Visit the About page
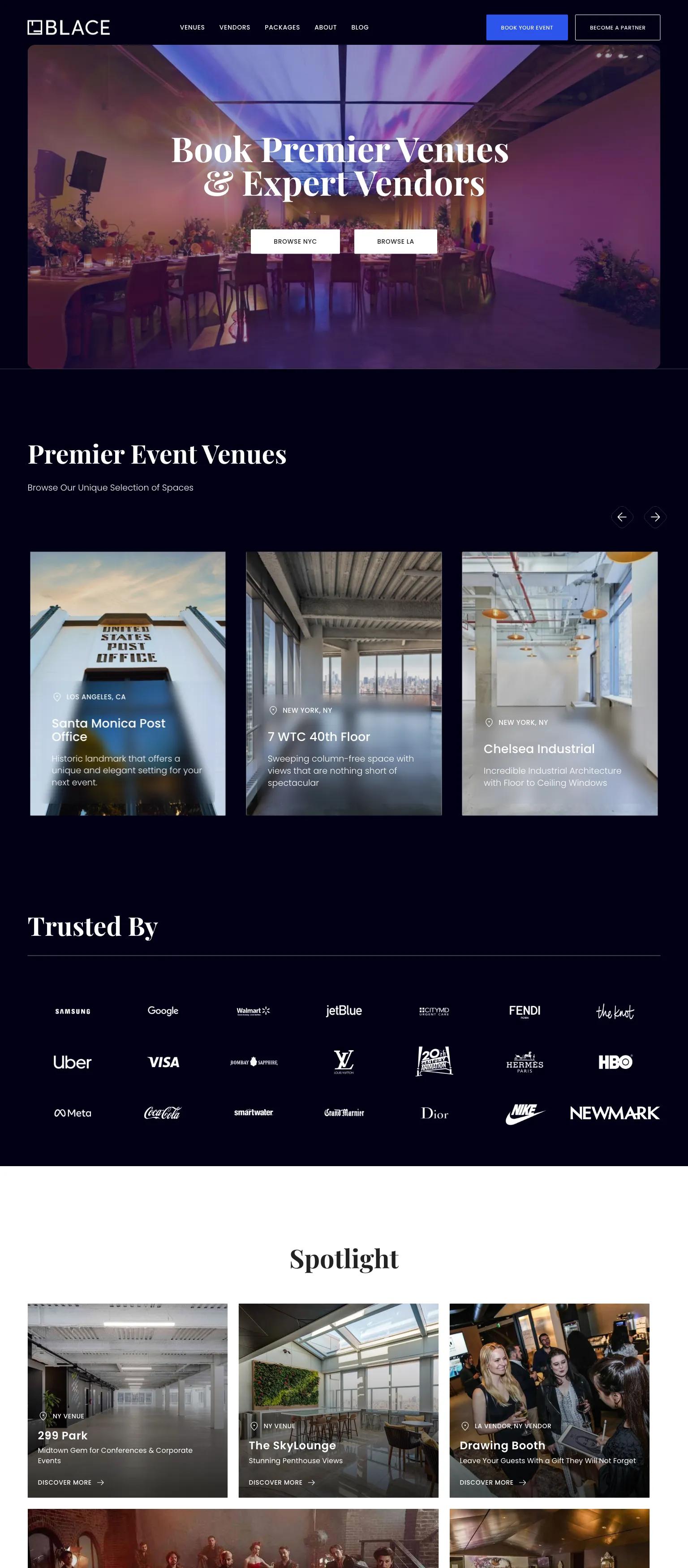Viewport: 688px width, 1568px height. click(x=325, y=27)
